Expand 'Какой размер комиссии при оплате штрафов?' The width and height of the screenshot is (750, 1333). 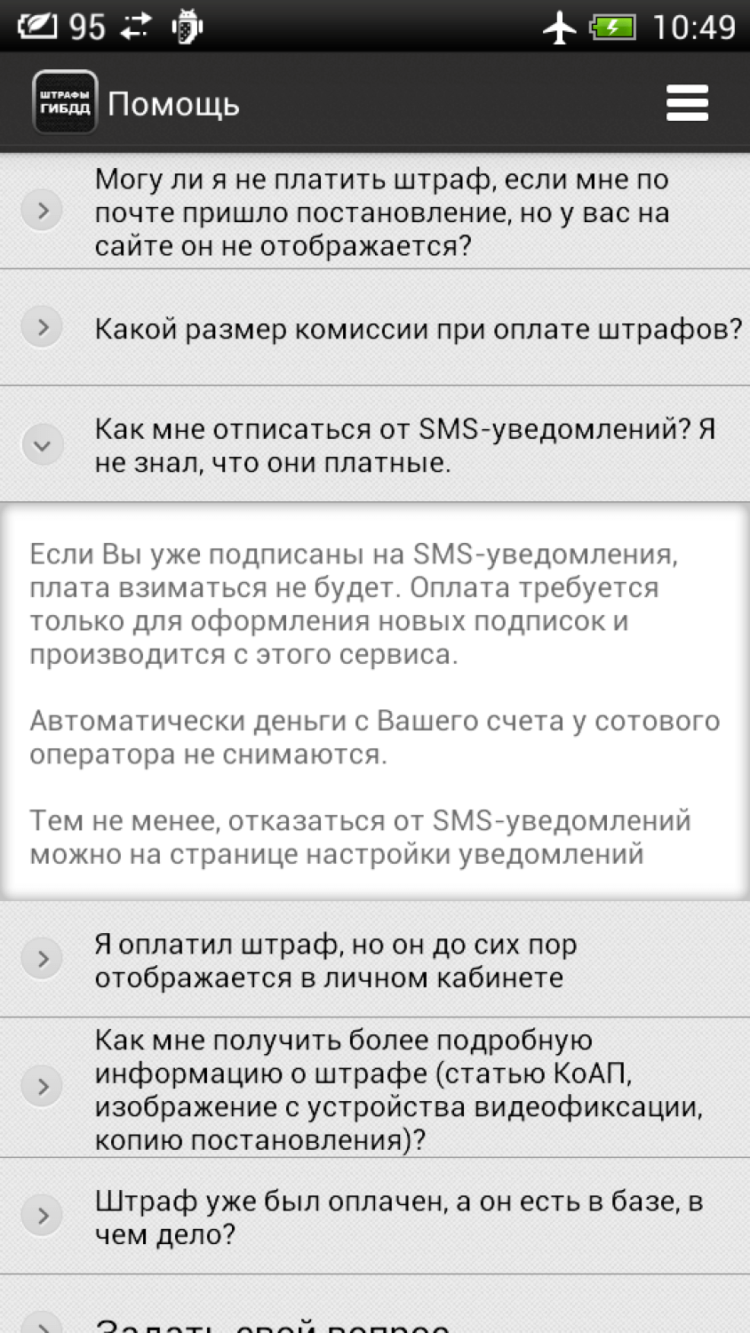click(x=375, y=328)
